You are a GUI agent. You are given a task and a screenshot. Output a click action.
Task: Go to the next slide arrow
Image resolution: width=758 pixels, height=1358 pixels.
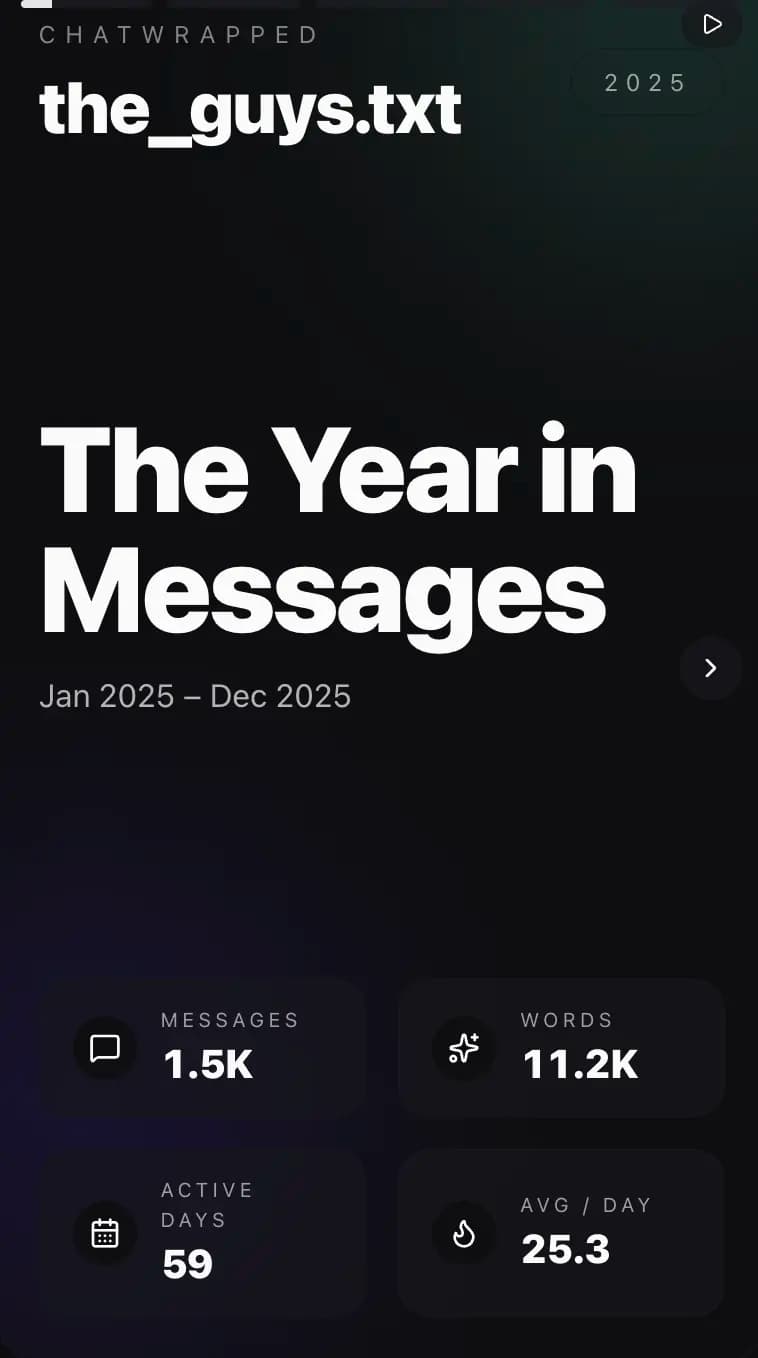pos(710,668)
